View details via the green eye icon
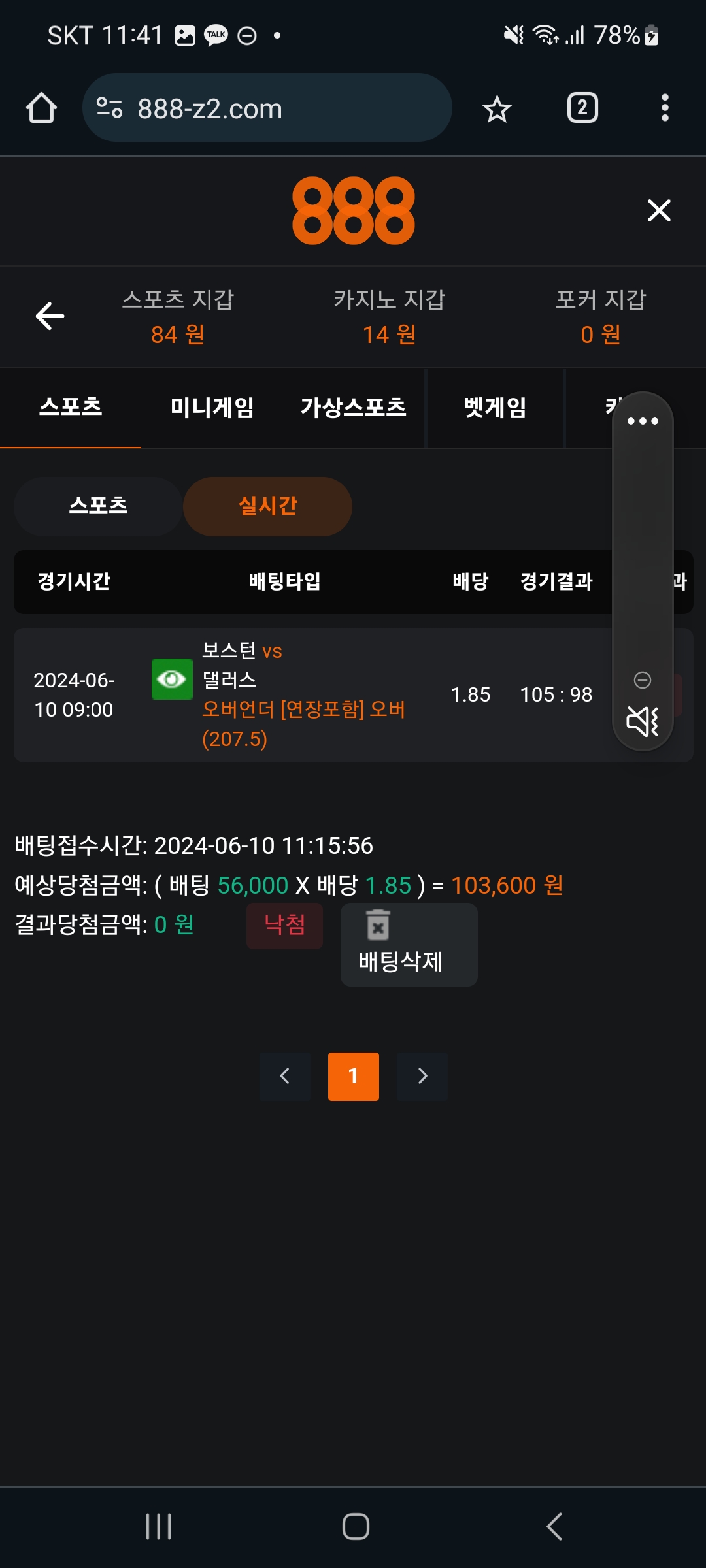 coord(172,679)
